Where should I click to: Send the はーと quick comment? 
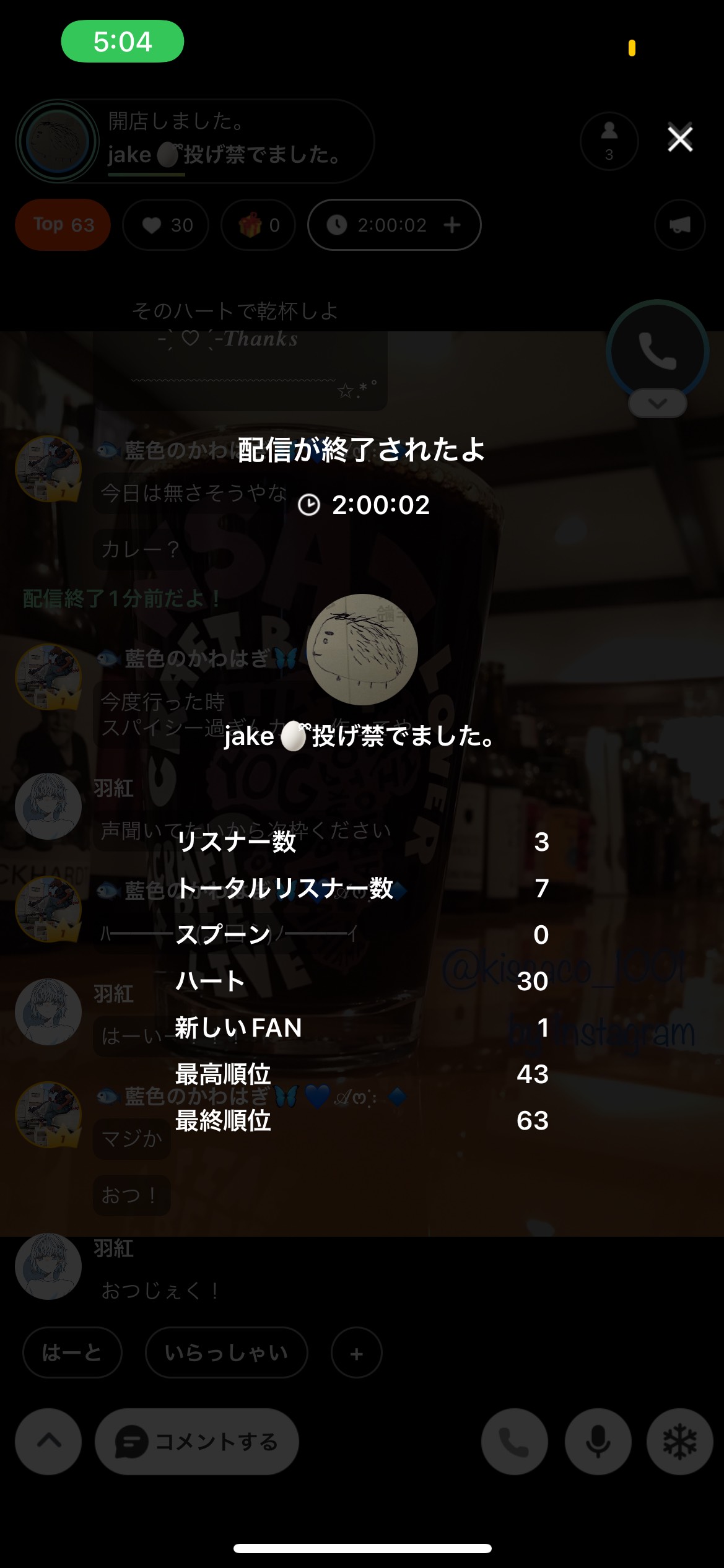pos(72,1352)
